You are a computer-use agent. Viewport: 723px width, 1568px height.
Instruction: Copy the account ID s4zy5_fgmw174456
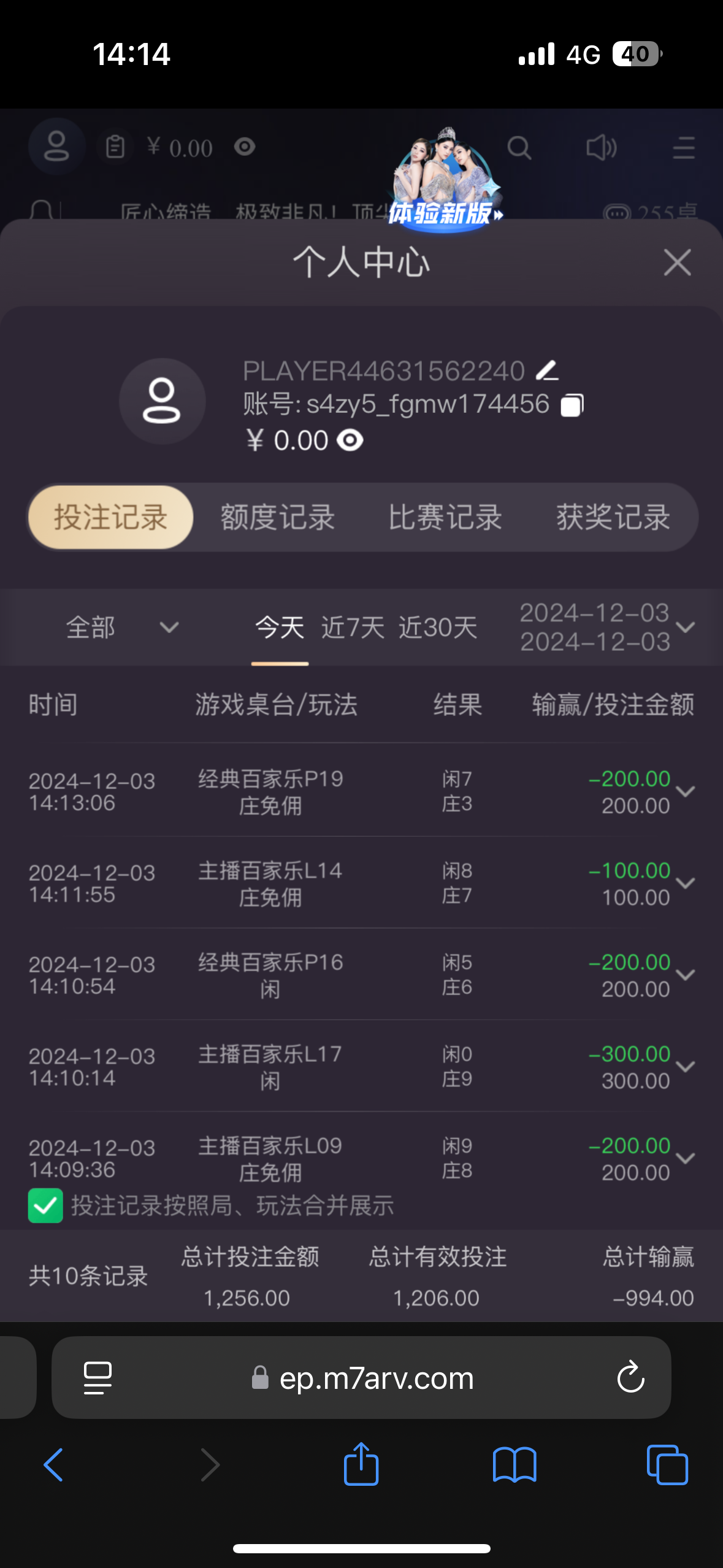572,405
